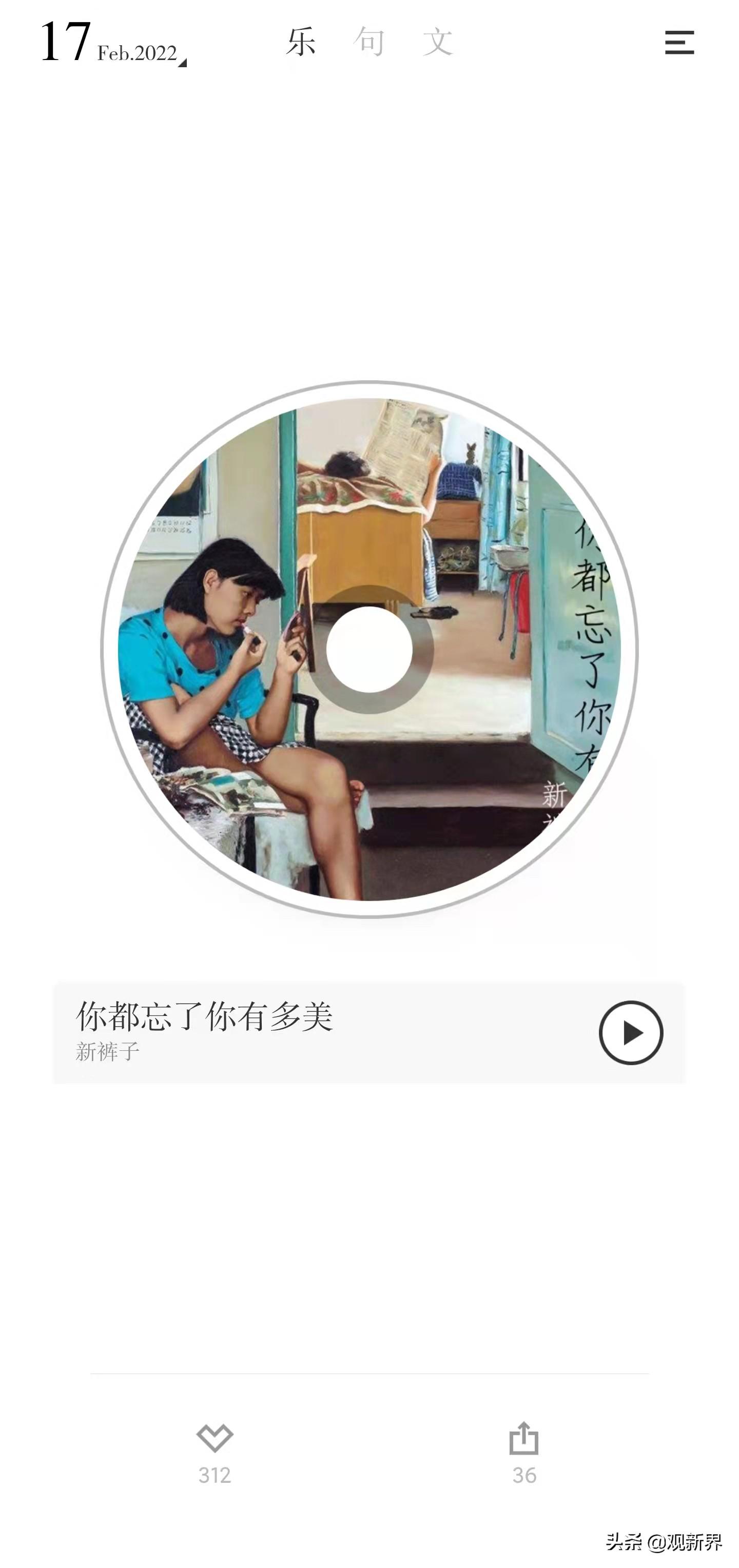Switch to the 句 tab
Screen dimensions: 739x1568
[x=369, y=42]
